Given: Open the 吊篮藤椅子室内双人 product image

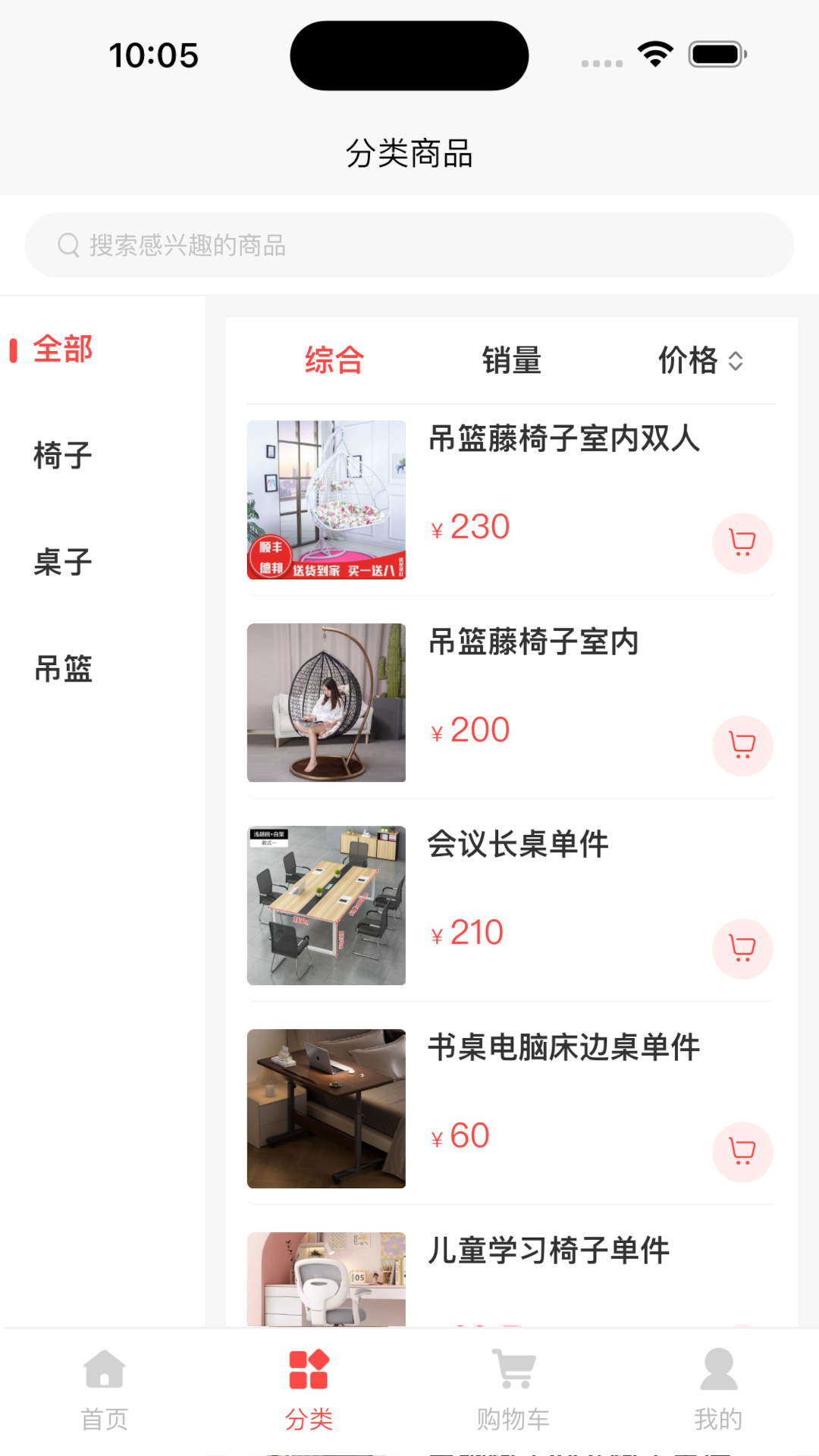Looking at the screenshot, I should [x=326, y=500].
